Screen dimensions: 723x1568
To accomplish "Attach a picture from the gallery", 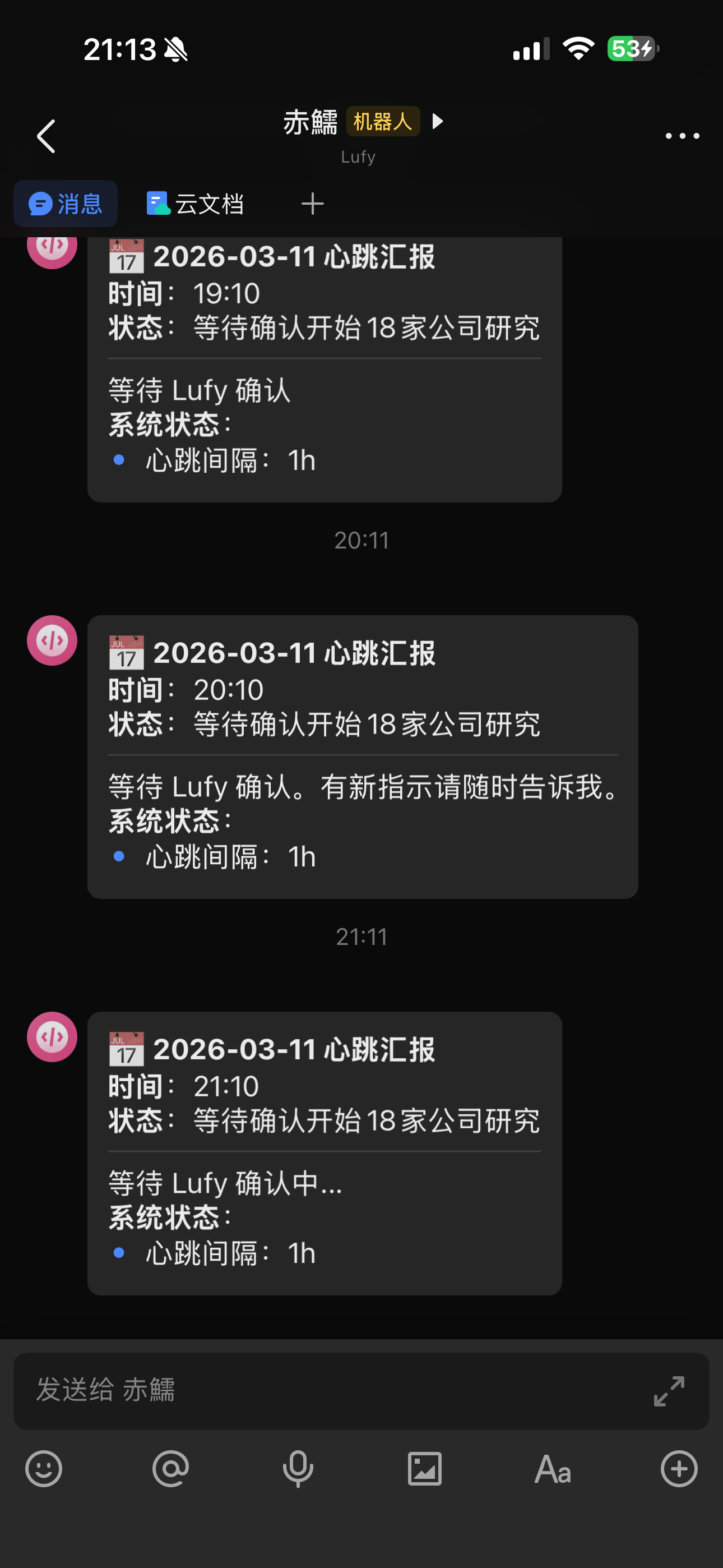I will [x=425, y=1469].
